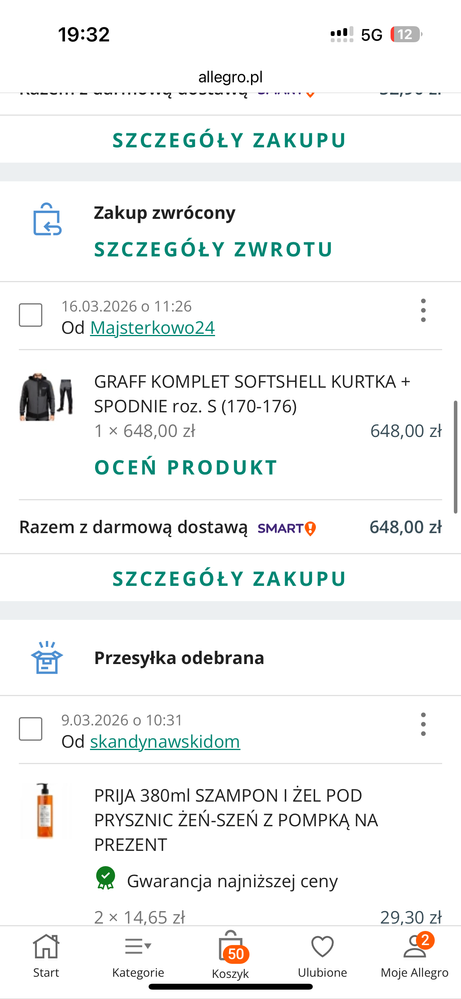Open seller skandynawskidom profile link

click(x=165, y=742)
